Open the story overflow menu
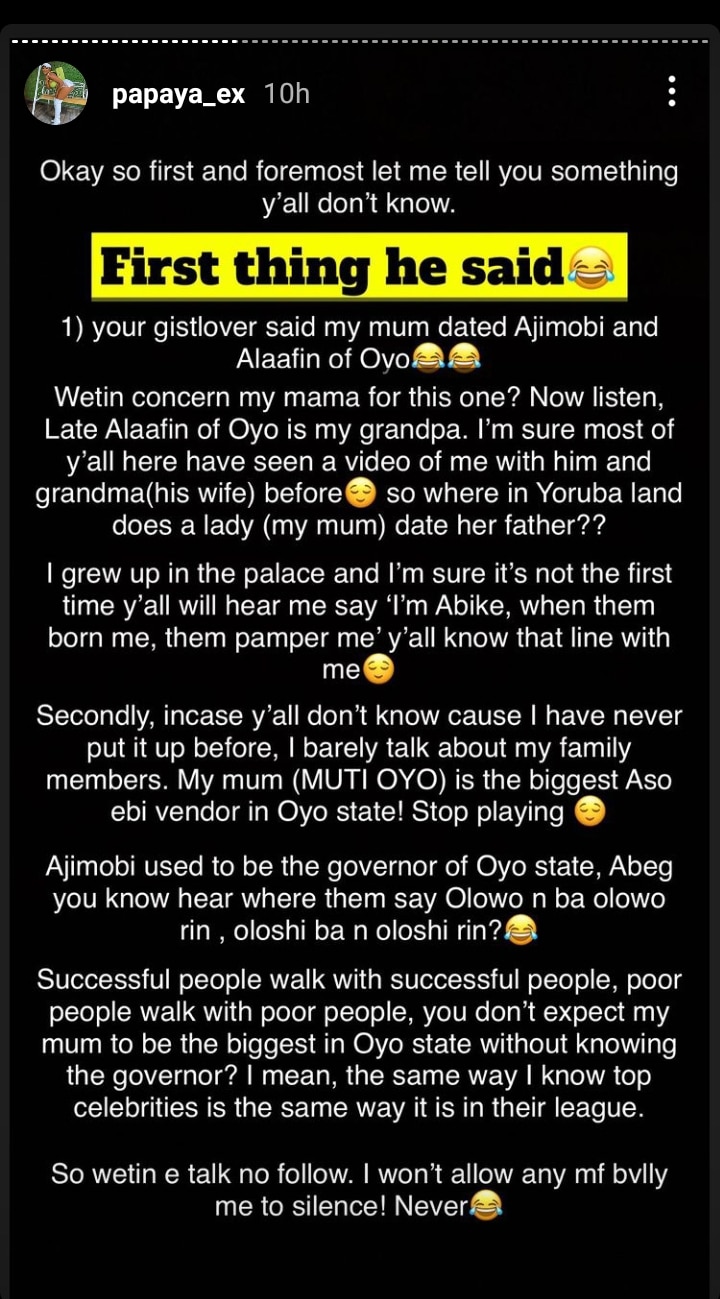 point(672,91)
